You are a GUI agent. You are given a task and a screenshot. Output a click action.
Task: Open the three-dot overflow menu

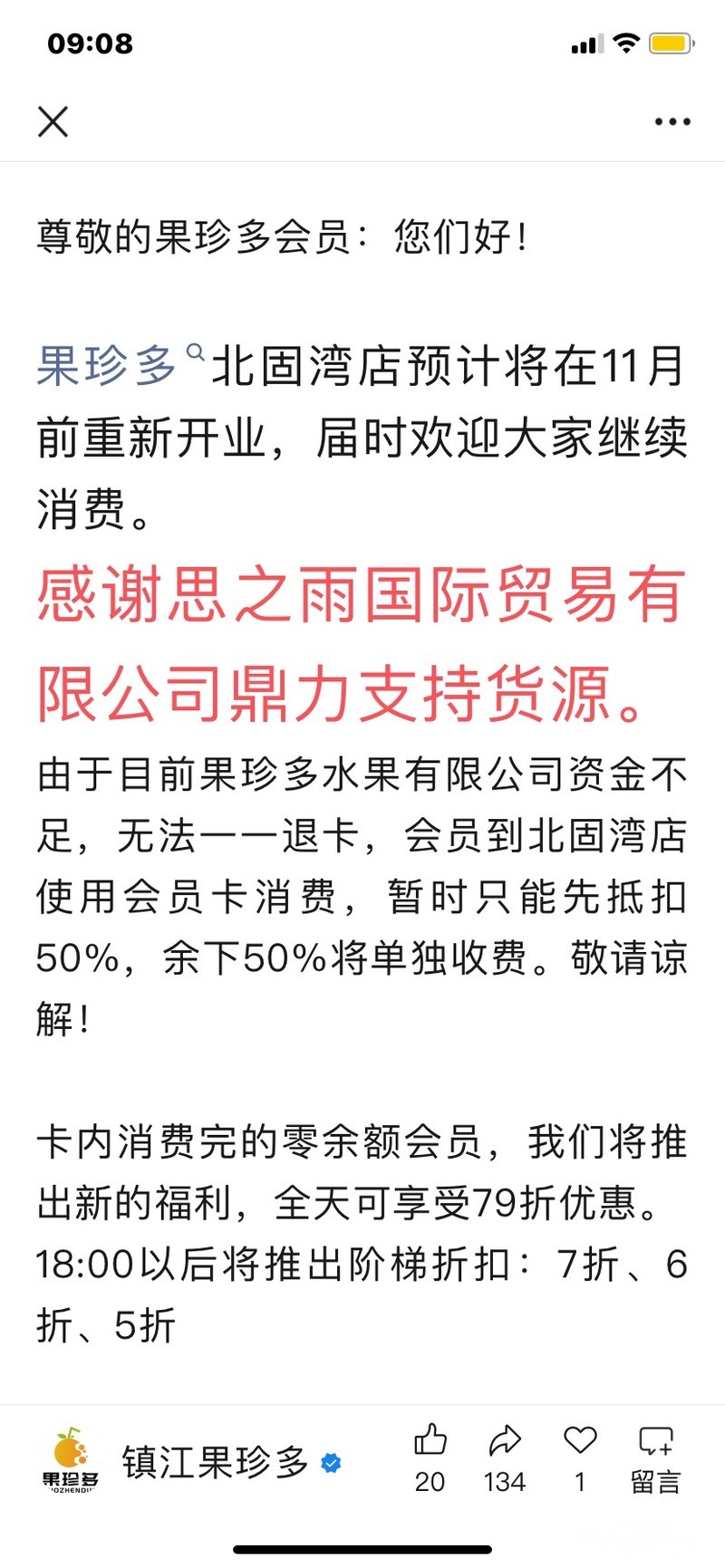(x=672, y=121)
